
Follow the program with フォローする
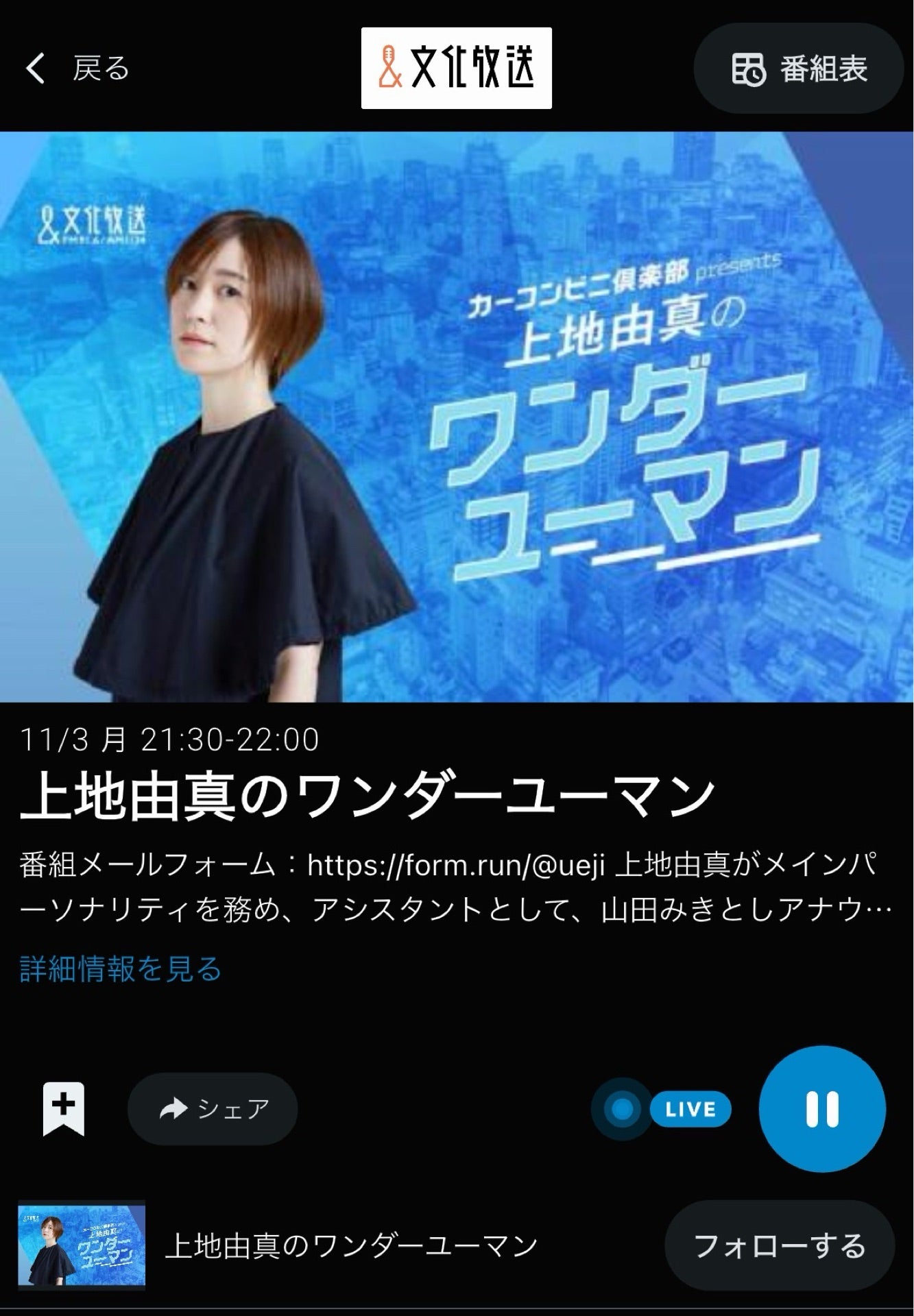[780, 1245]
